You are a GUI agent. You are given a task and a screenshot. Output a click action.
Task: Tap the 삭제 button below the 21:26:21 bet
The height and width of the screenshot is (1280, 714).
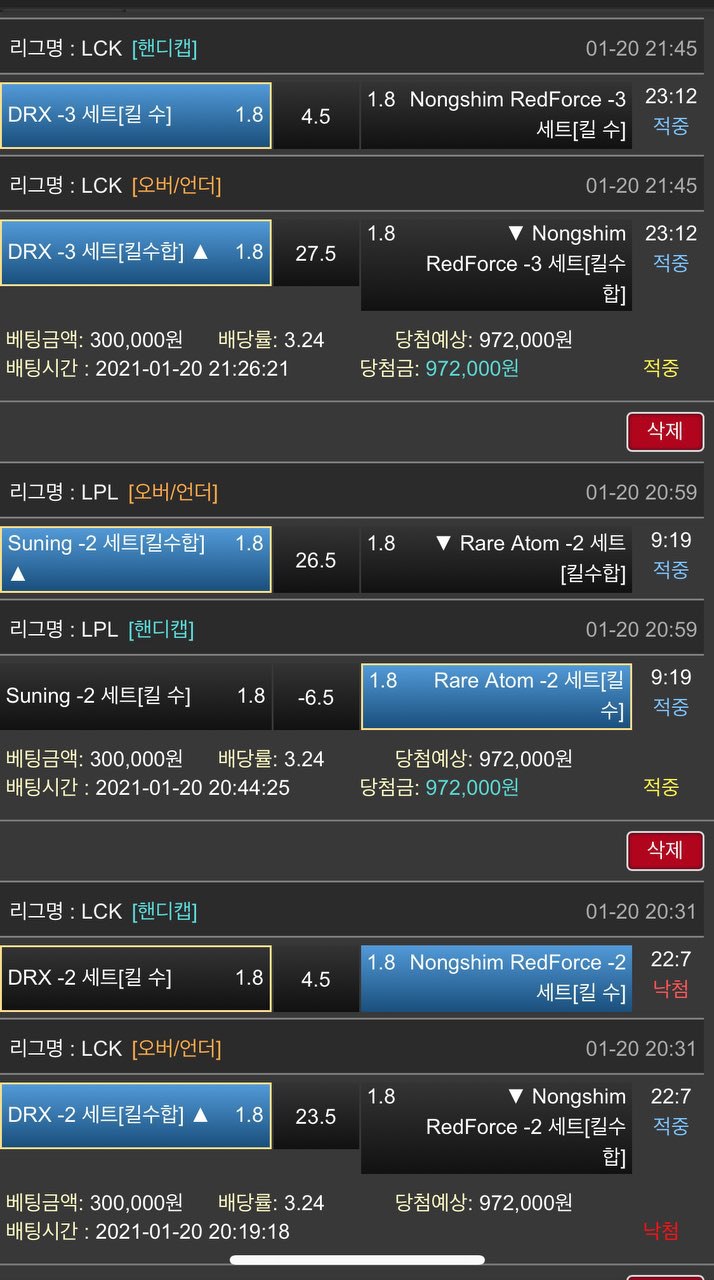[x=664, y=431]
